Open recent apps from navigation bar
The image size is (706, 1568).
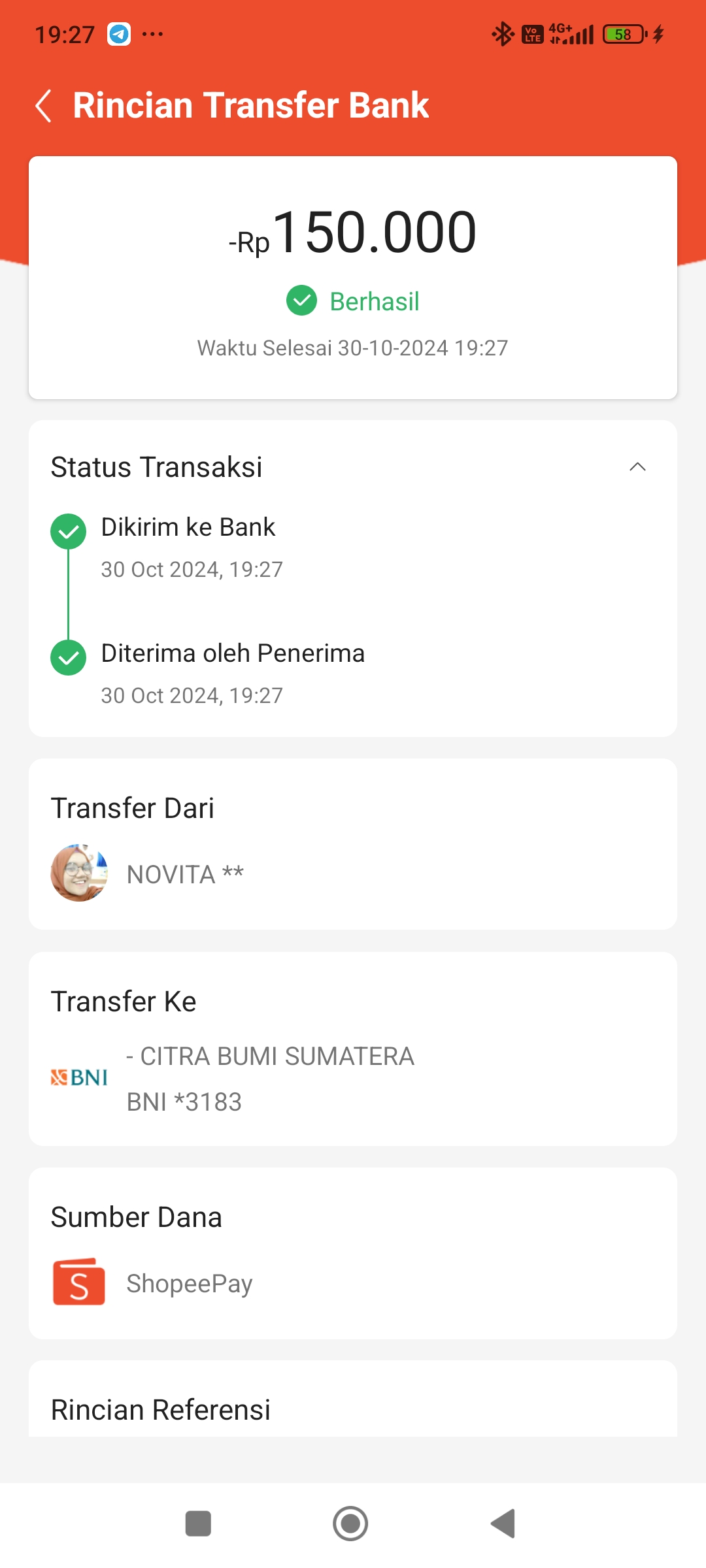(198, 1524)
